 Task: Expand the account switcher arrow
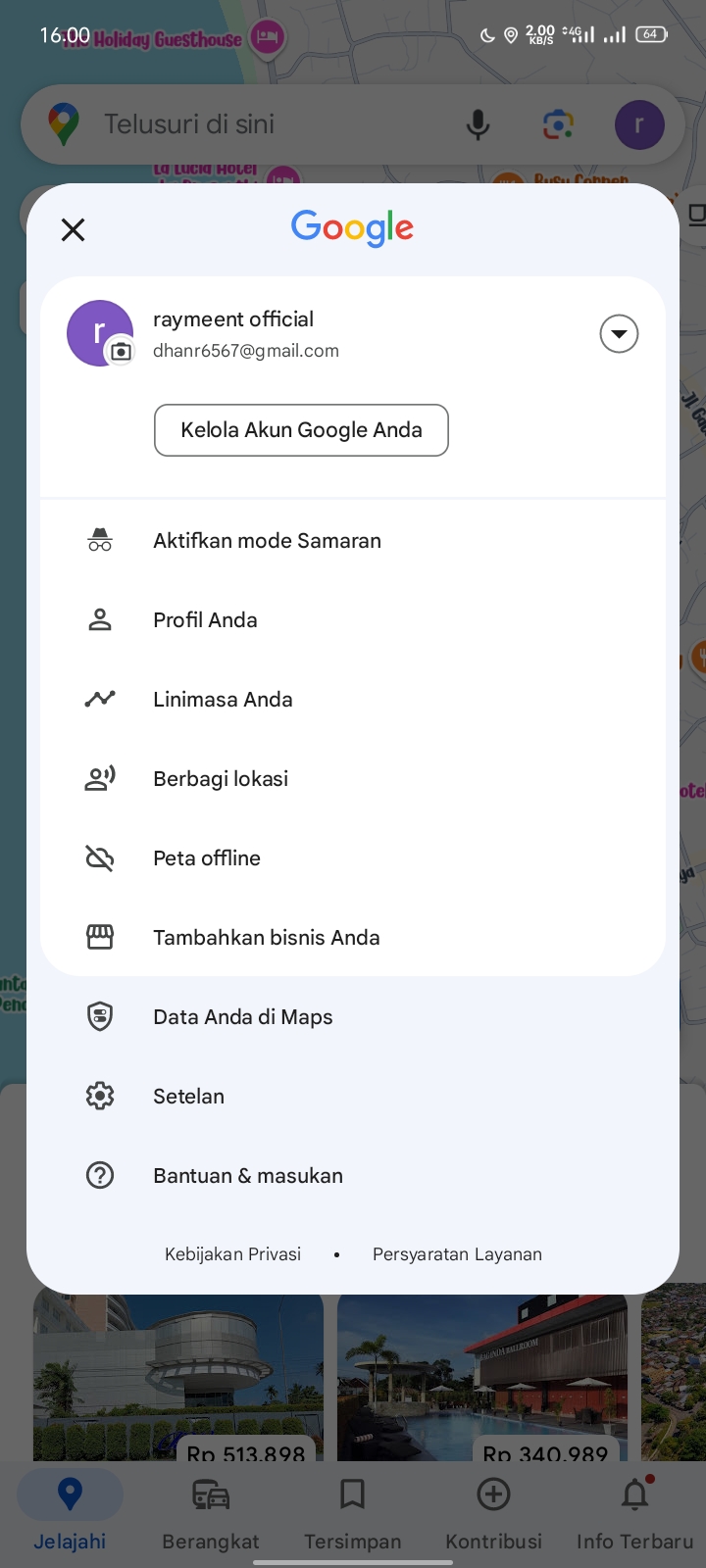pyautogui.click(x=619, y=334)
